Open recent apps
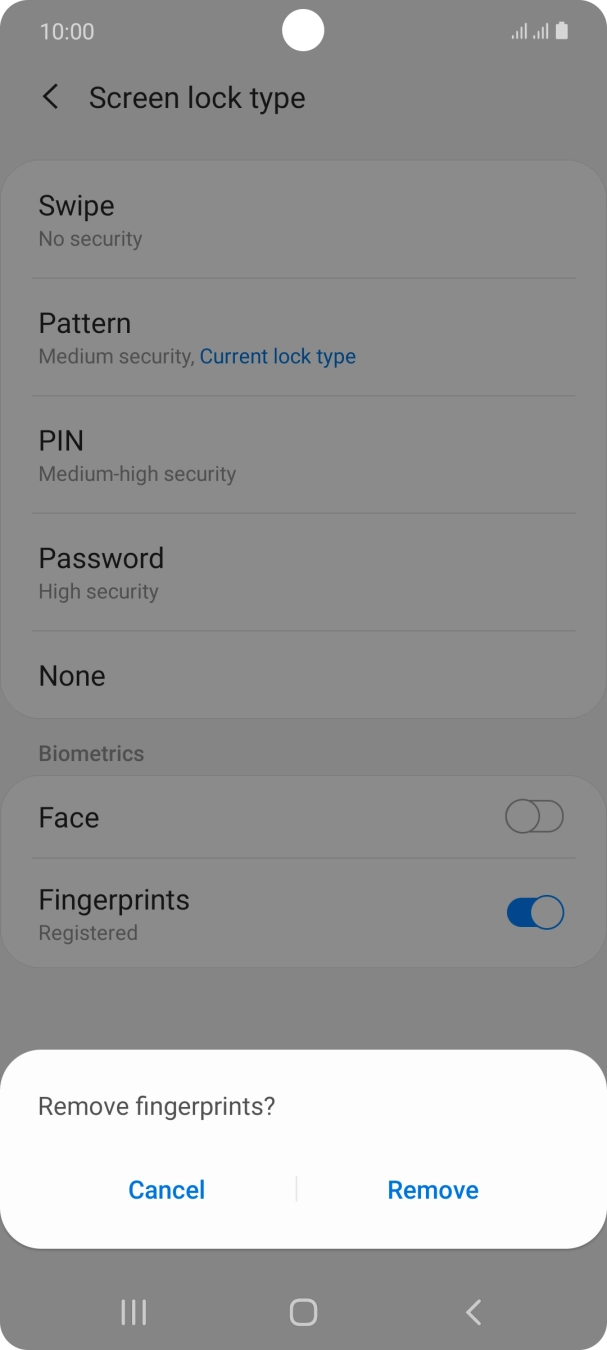Image resolution: width=607 pixels, height=1350 pixels. (133, 1312)
